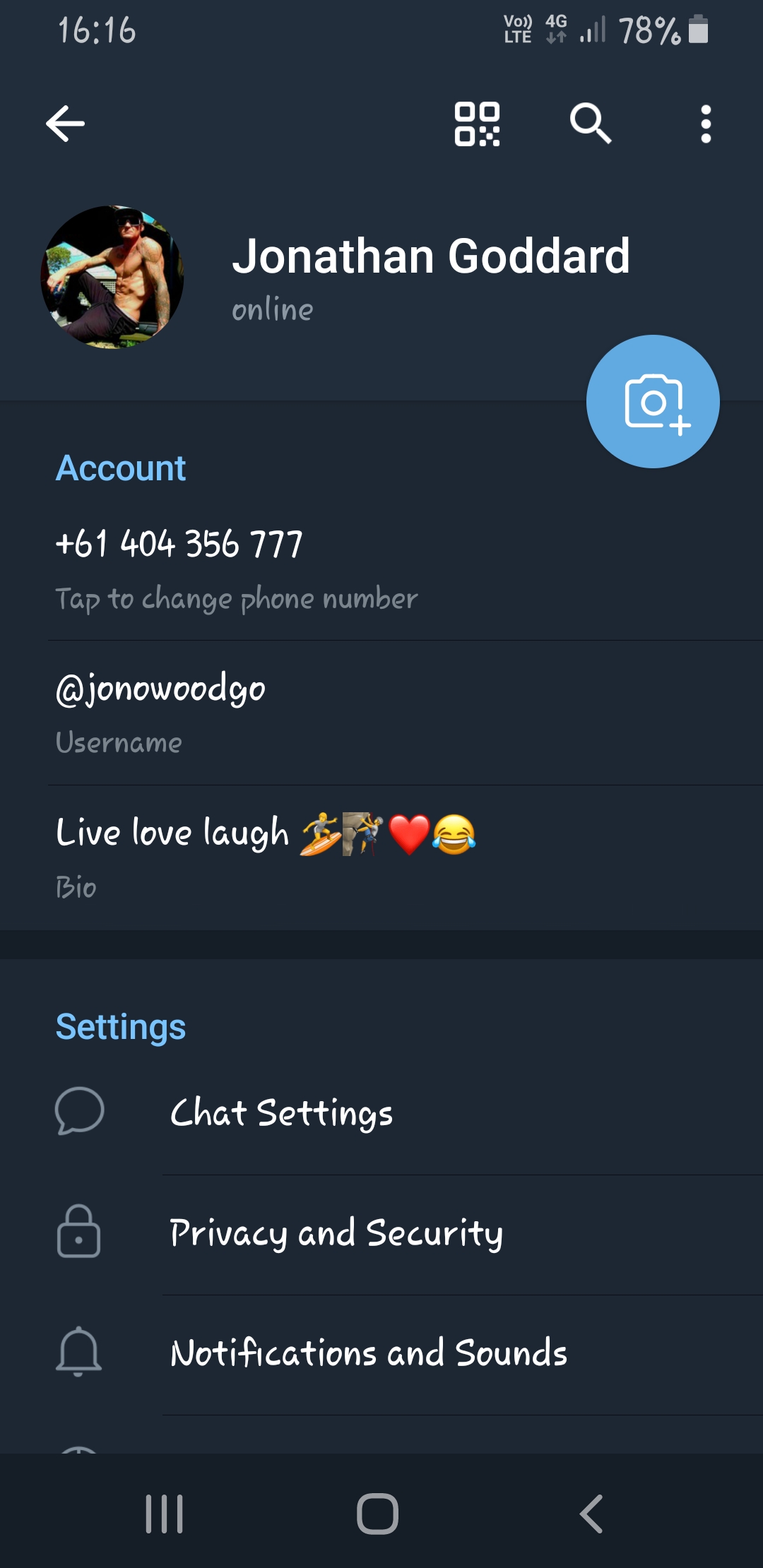This screenshot has width=763, height=1568.
Task: Tap the search magnifier icon
Action: [591, 124]
